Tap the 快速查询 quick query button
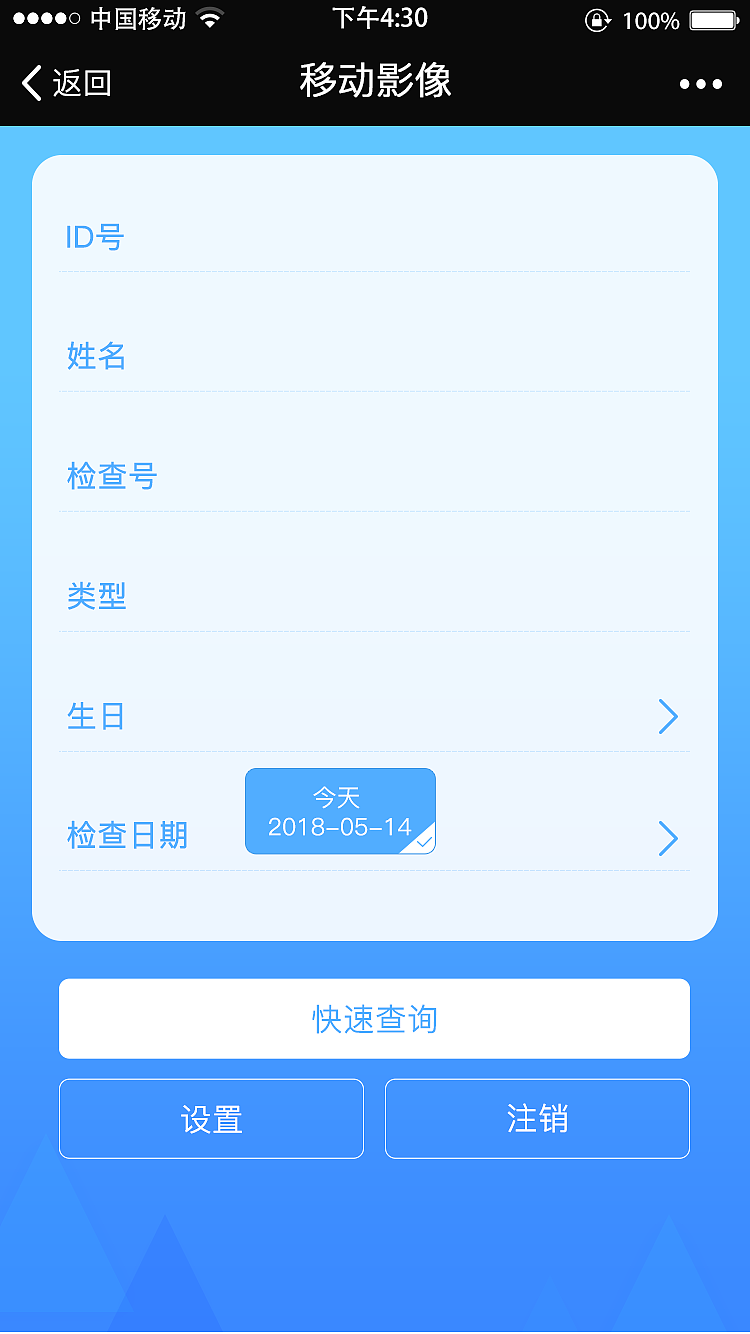750x1334 pixels. pos(374,1019)
